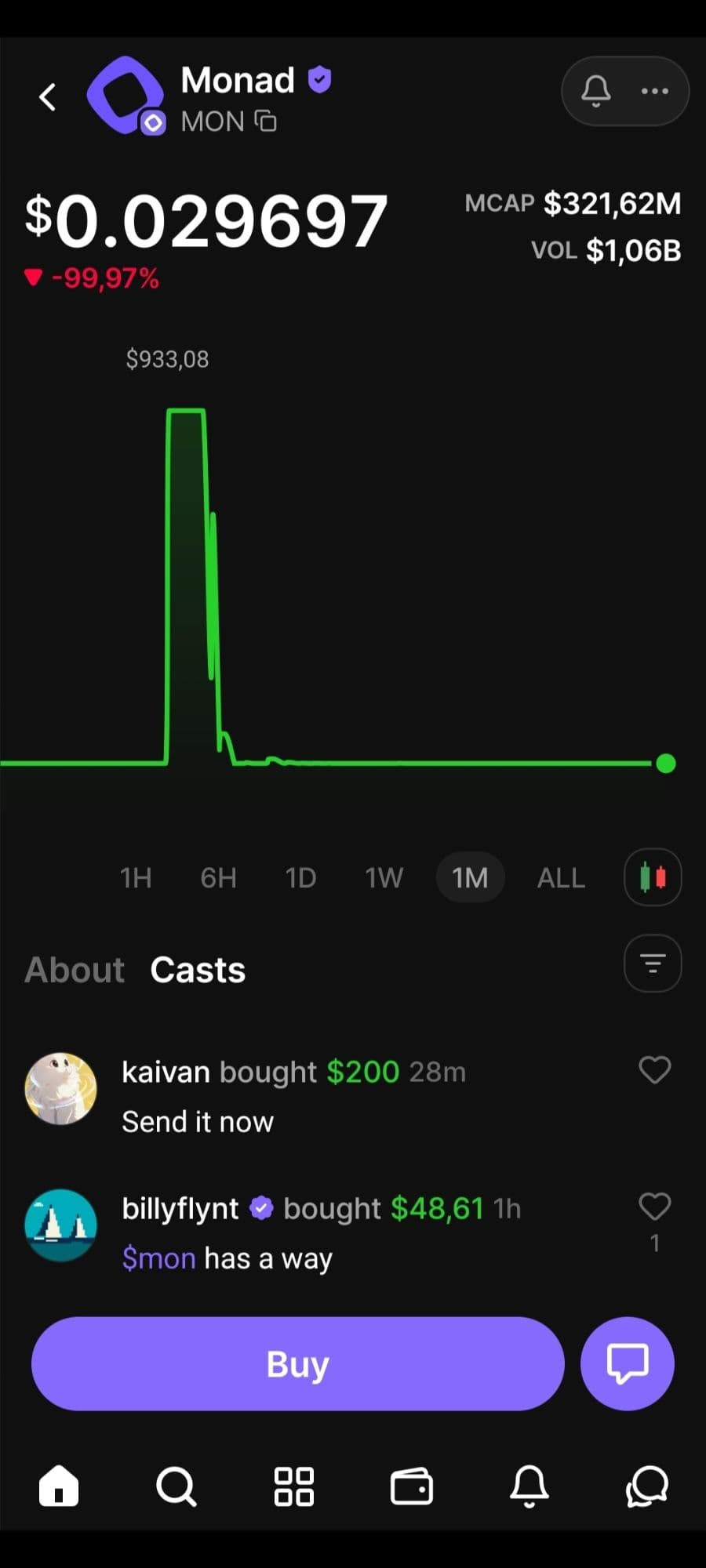Toggle the candlestick chart view
The image size is (706, 1568).
pyautogui.click(x=653, y=877)
